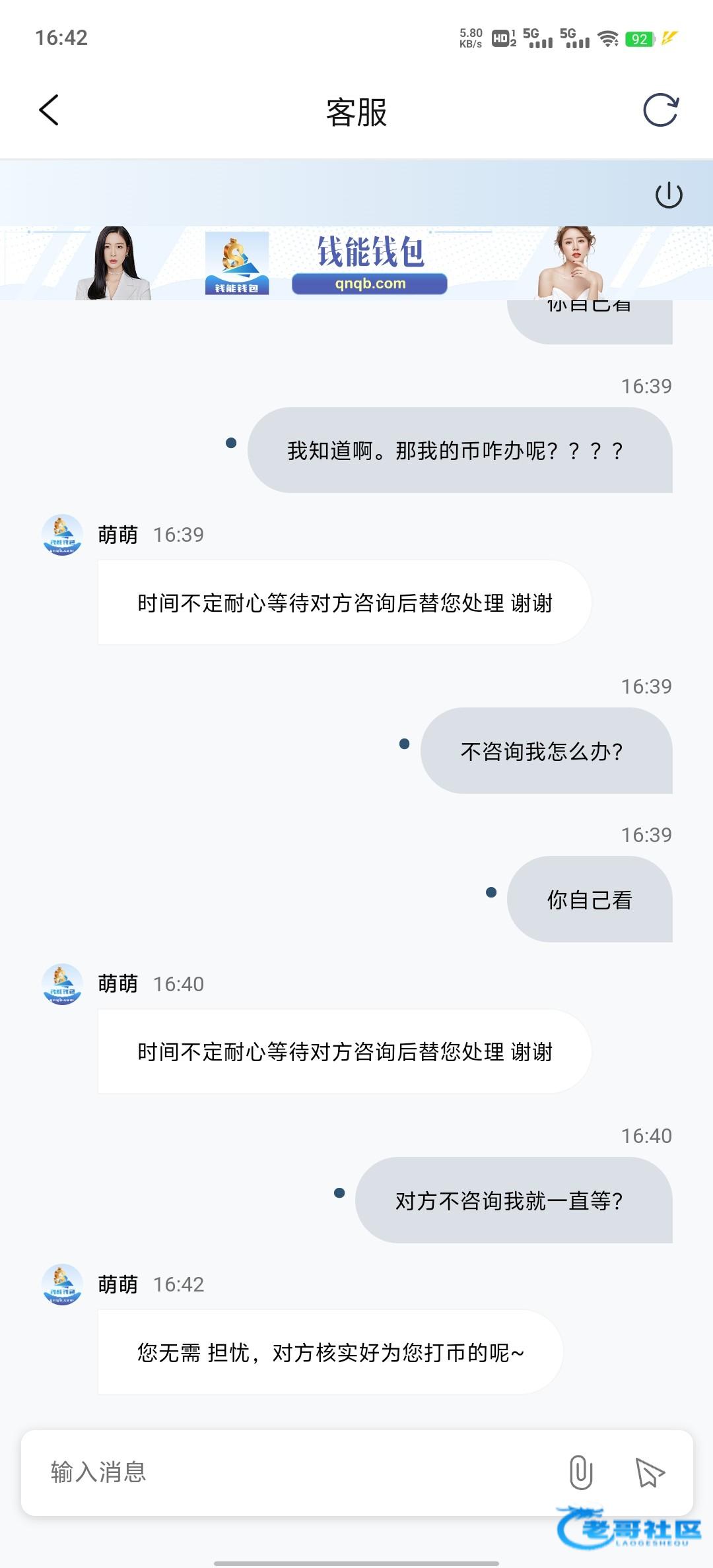Go back from the 客服 chat
The width and height of the screenshot is (713, 1568).
pyautogui.click(x=50, y=110)
